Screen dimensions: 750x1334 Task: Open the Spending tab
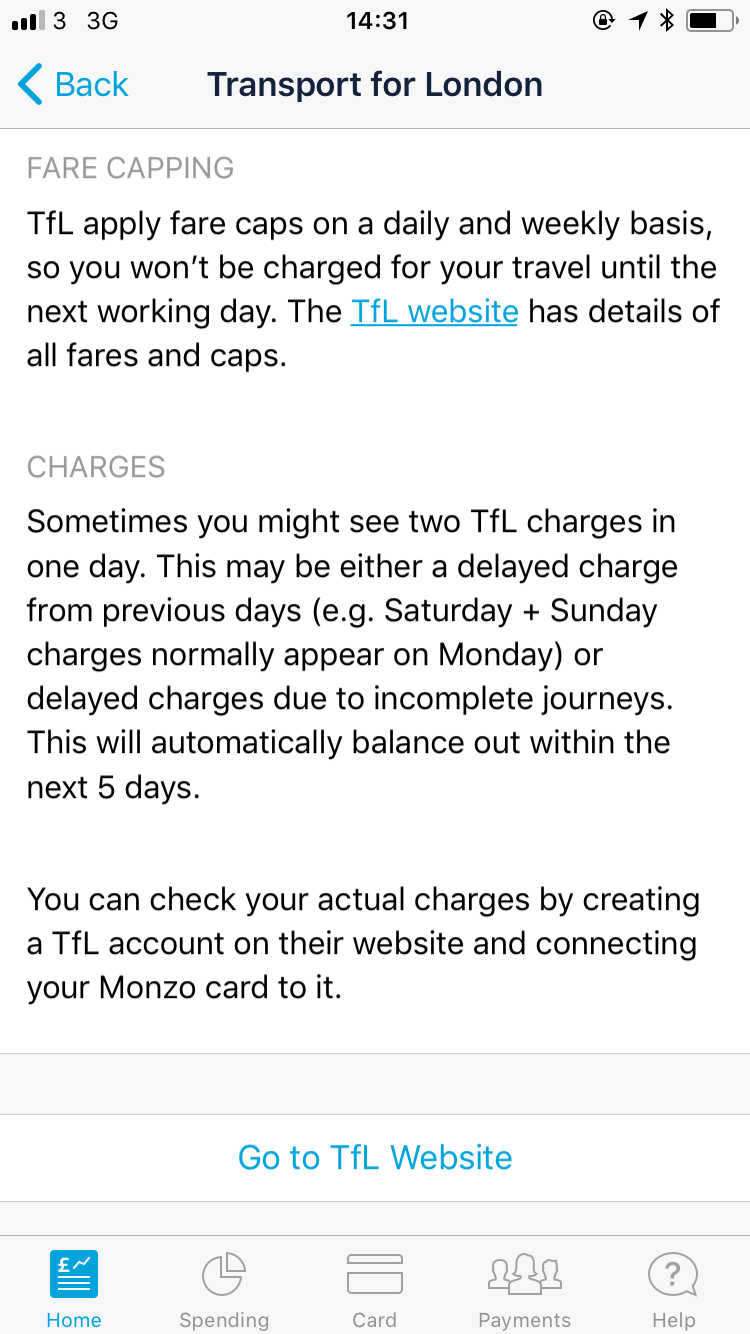pos(224,1289)
